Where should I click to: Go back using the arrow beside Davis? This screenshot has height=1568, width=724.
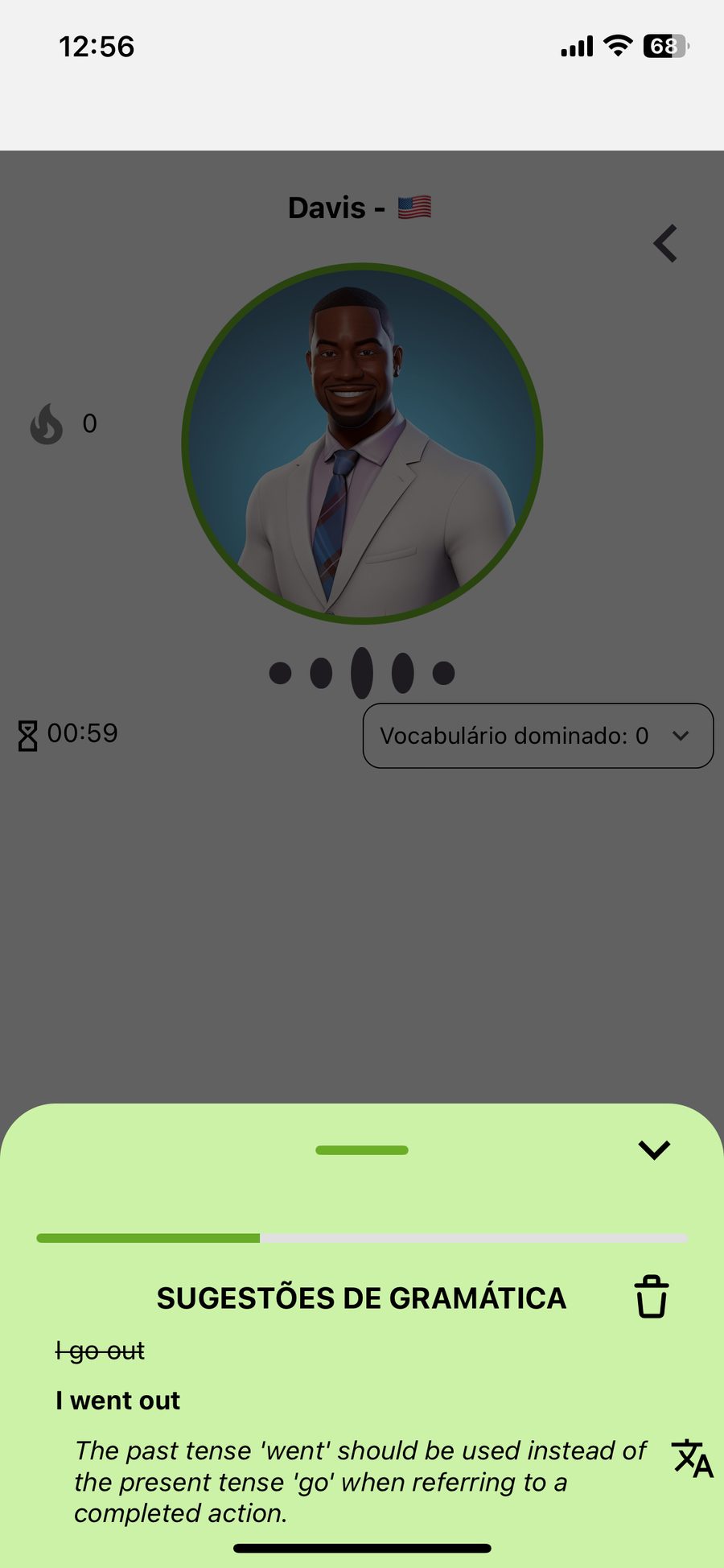[665, 243]
